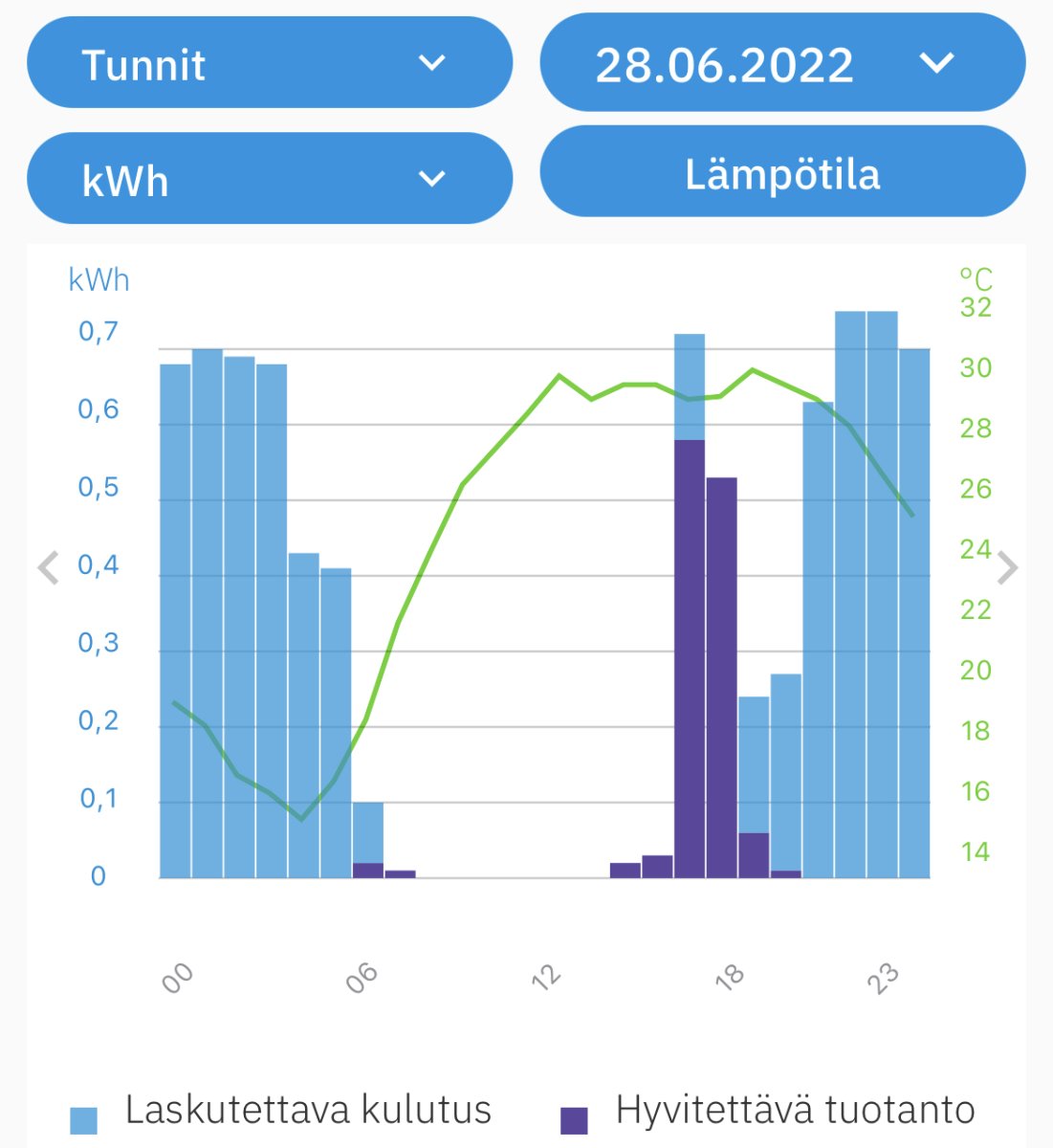Expand the kWh unit dropdown
This screenshot has width=1053, height=1148.
[x=269, y=179]
